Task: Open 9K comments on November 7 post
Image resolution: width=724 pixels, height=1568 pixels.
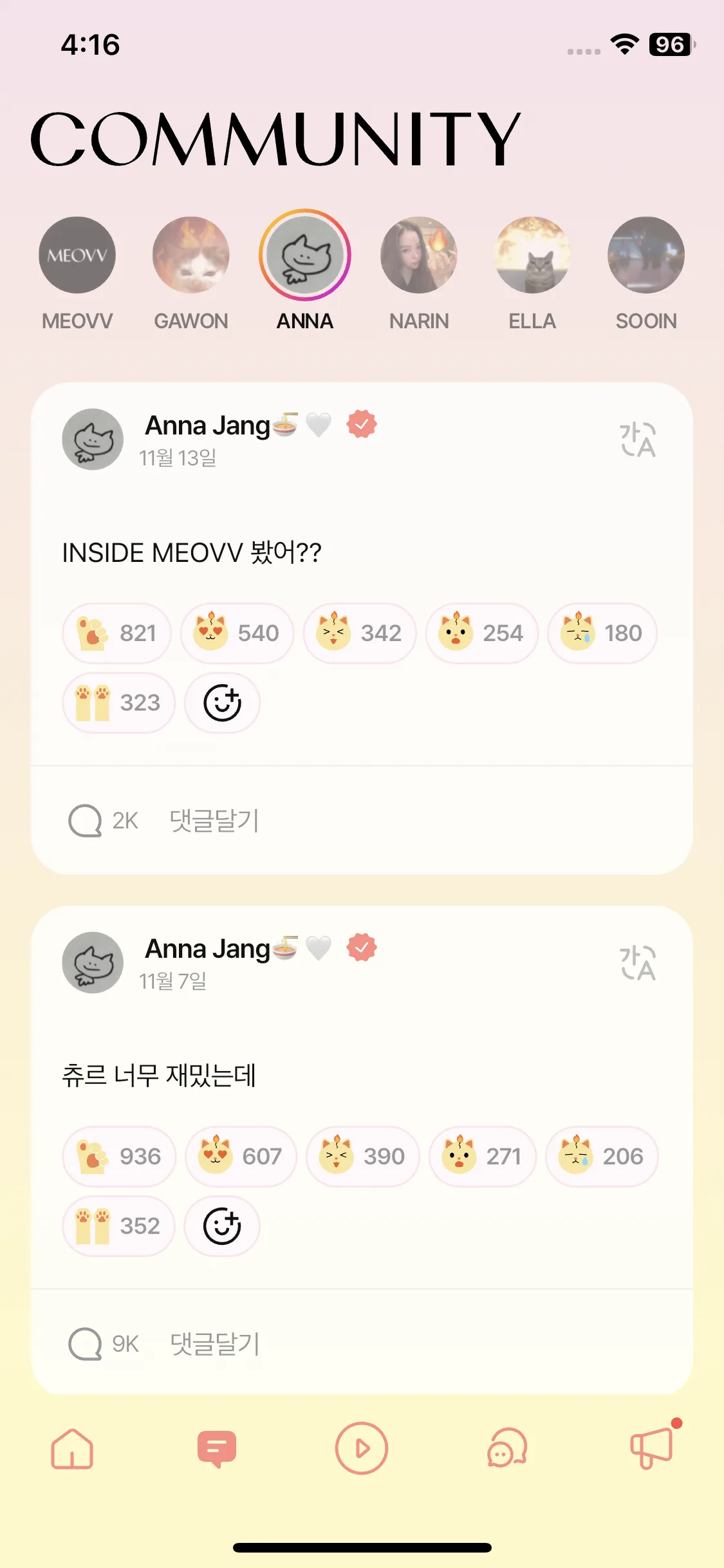Action: [104, 1344]
